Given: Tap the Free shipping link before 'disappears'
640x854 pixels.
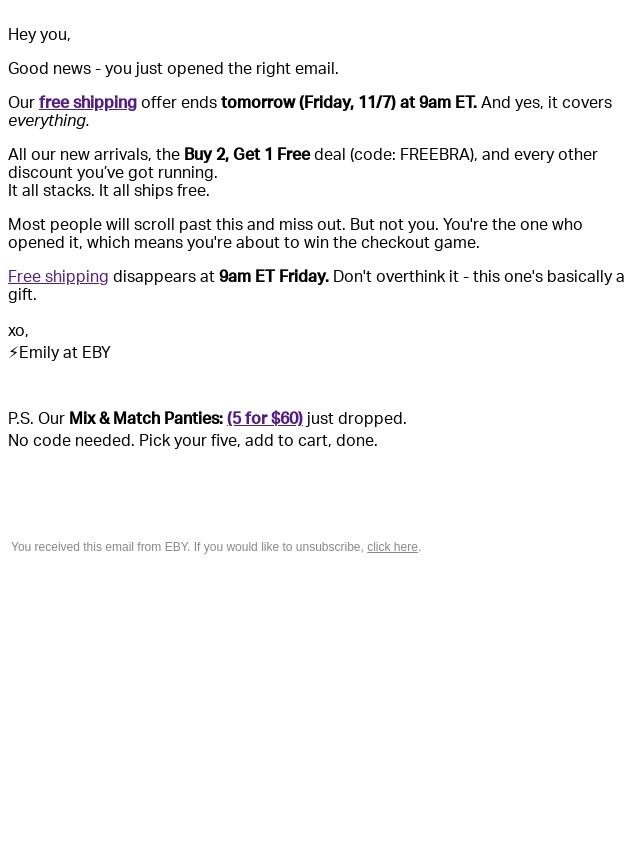Looking at the screenshot, I should pos(58,277).
